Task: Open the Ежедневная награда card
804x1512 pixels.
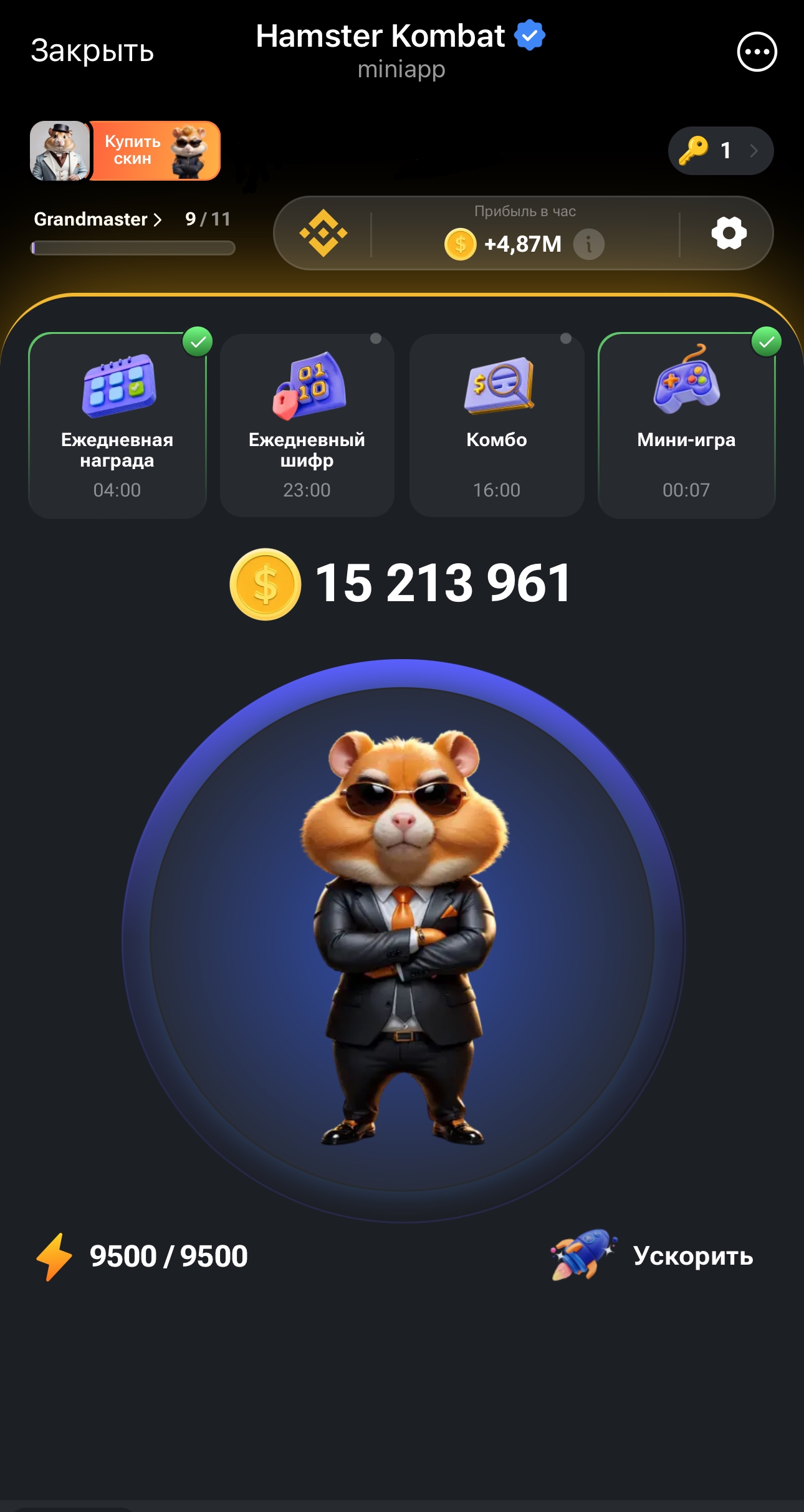Action: coord(117,426)
